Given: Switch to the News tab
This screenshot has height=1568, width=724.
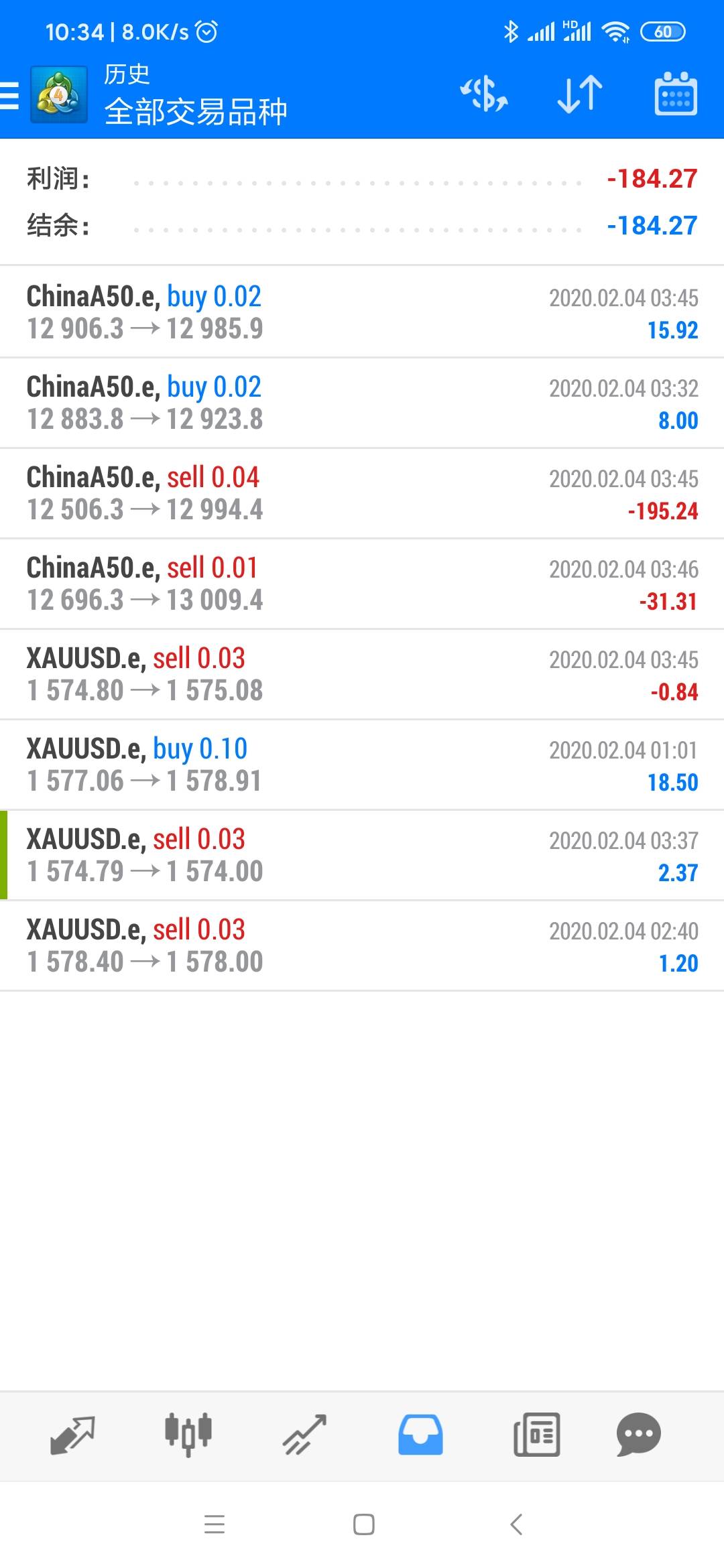Looking at the screenshot, I should click(536, 1435).
